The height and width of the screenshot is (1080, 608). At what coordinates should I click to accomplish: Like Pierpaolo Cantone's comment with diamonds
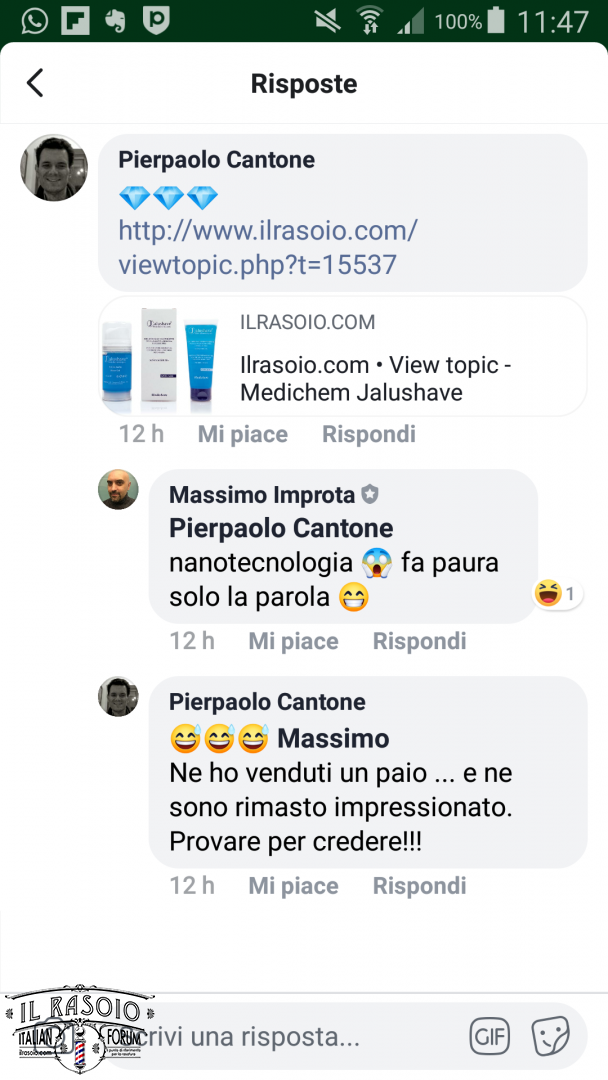242,435
